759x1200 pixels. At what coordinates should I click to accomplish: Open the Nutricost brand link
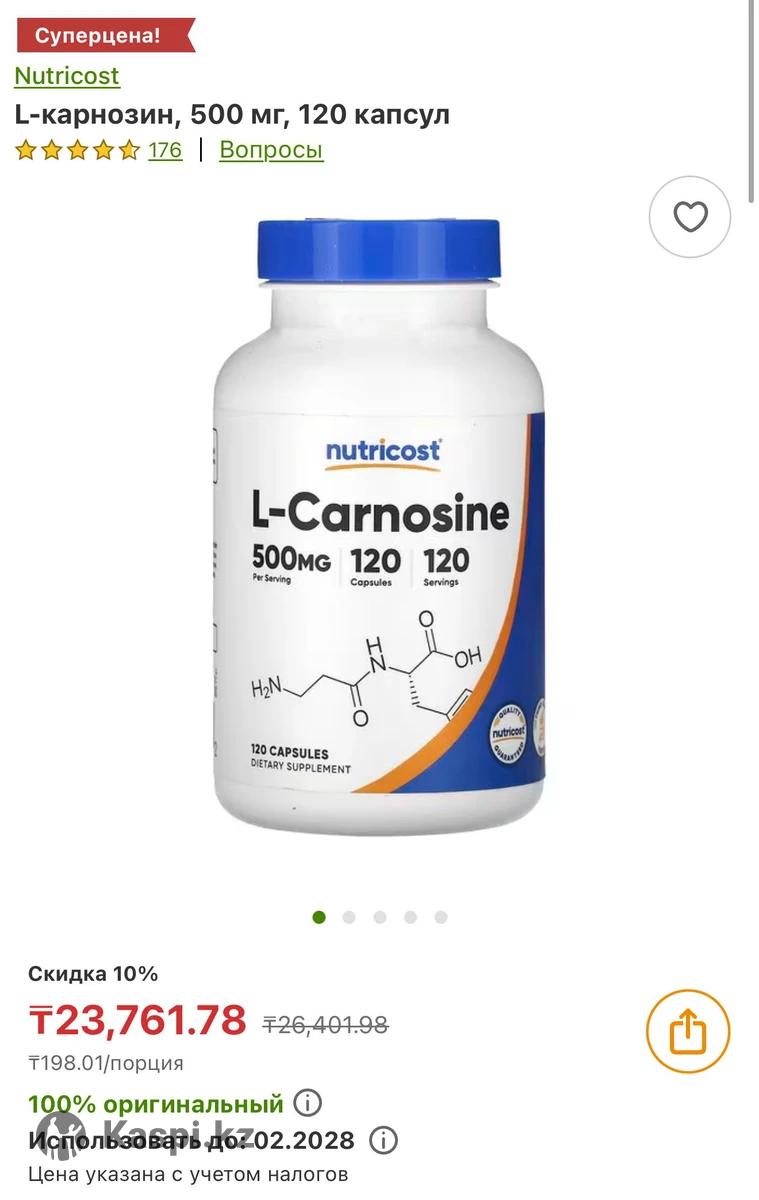tap(67, 76)
